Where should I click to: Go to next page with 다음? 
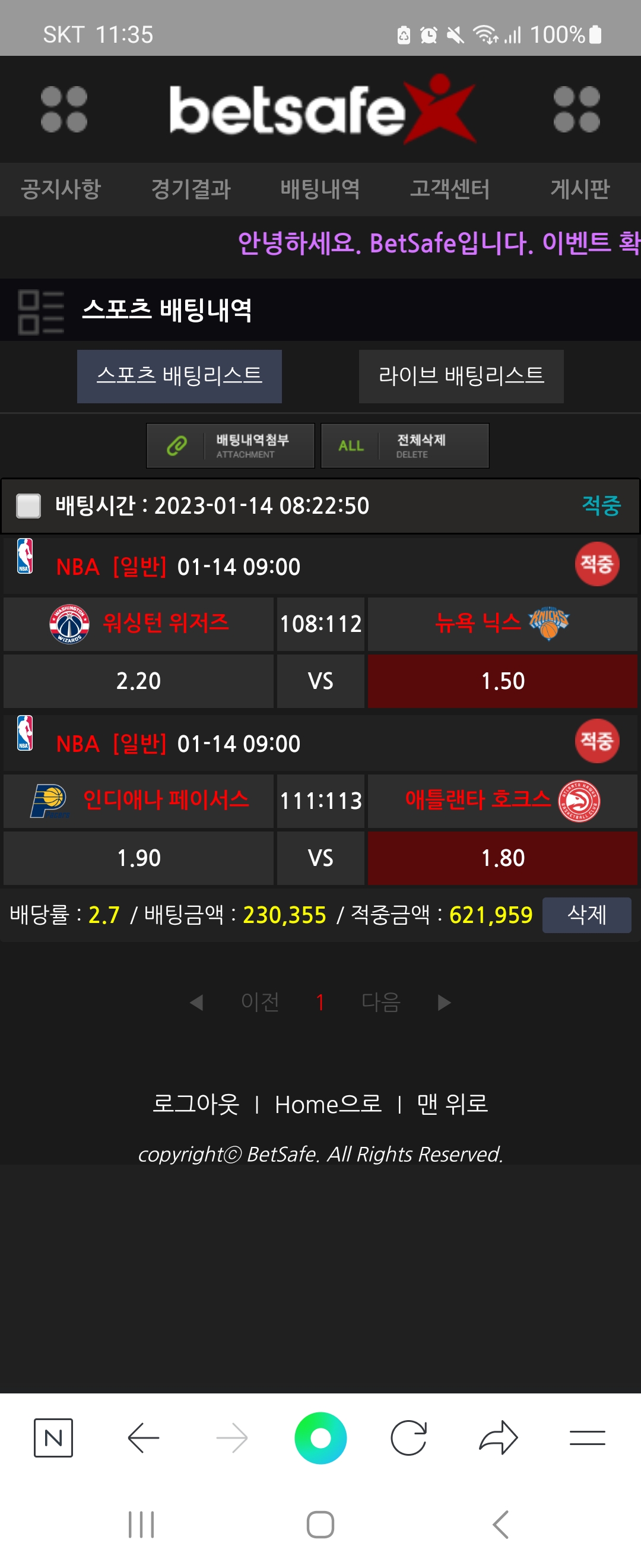[380, 1002]
